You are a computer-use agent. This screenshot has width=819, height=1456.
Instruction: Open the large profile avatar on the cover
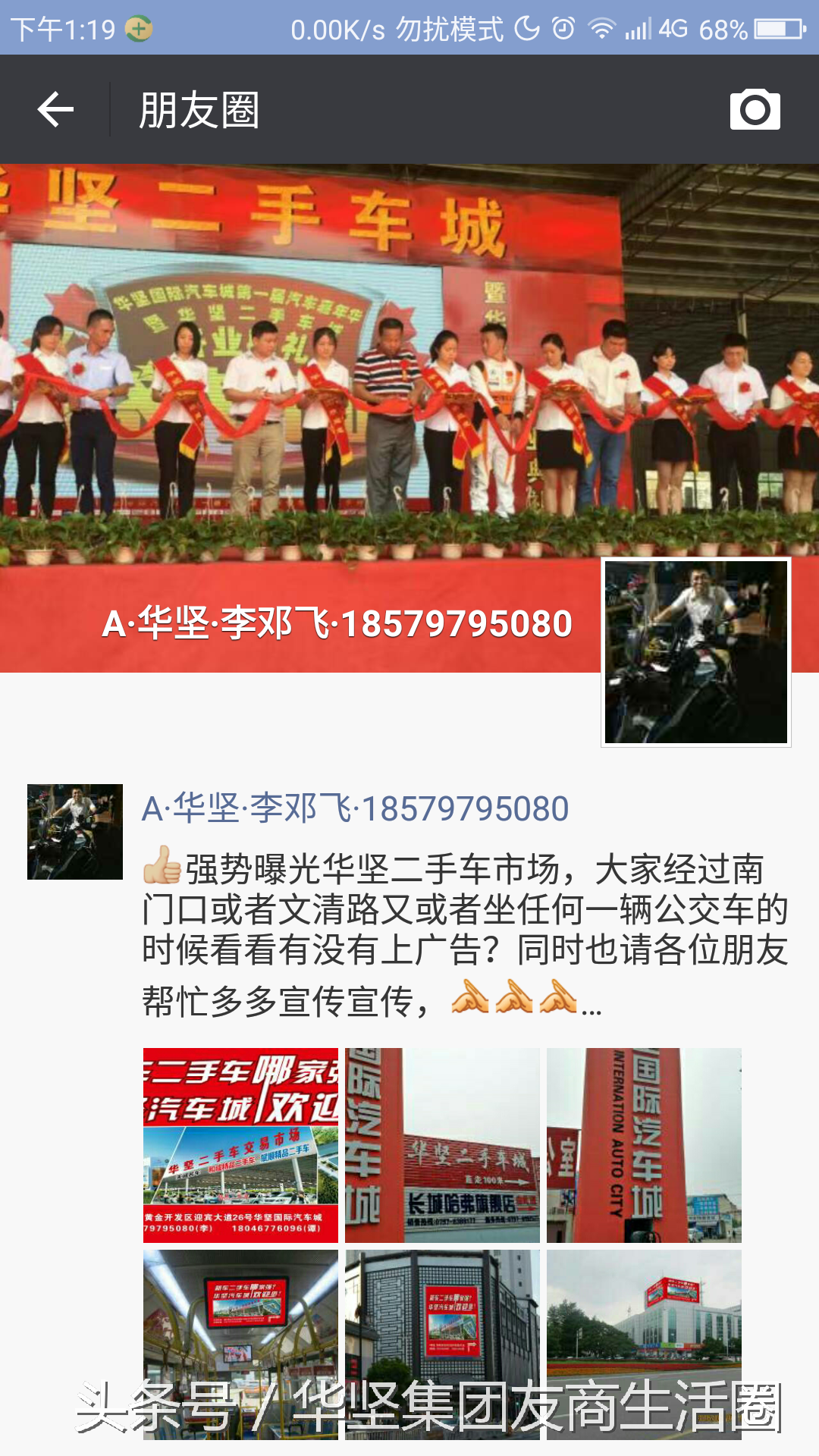(x=696, y=652)
